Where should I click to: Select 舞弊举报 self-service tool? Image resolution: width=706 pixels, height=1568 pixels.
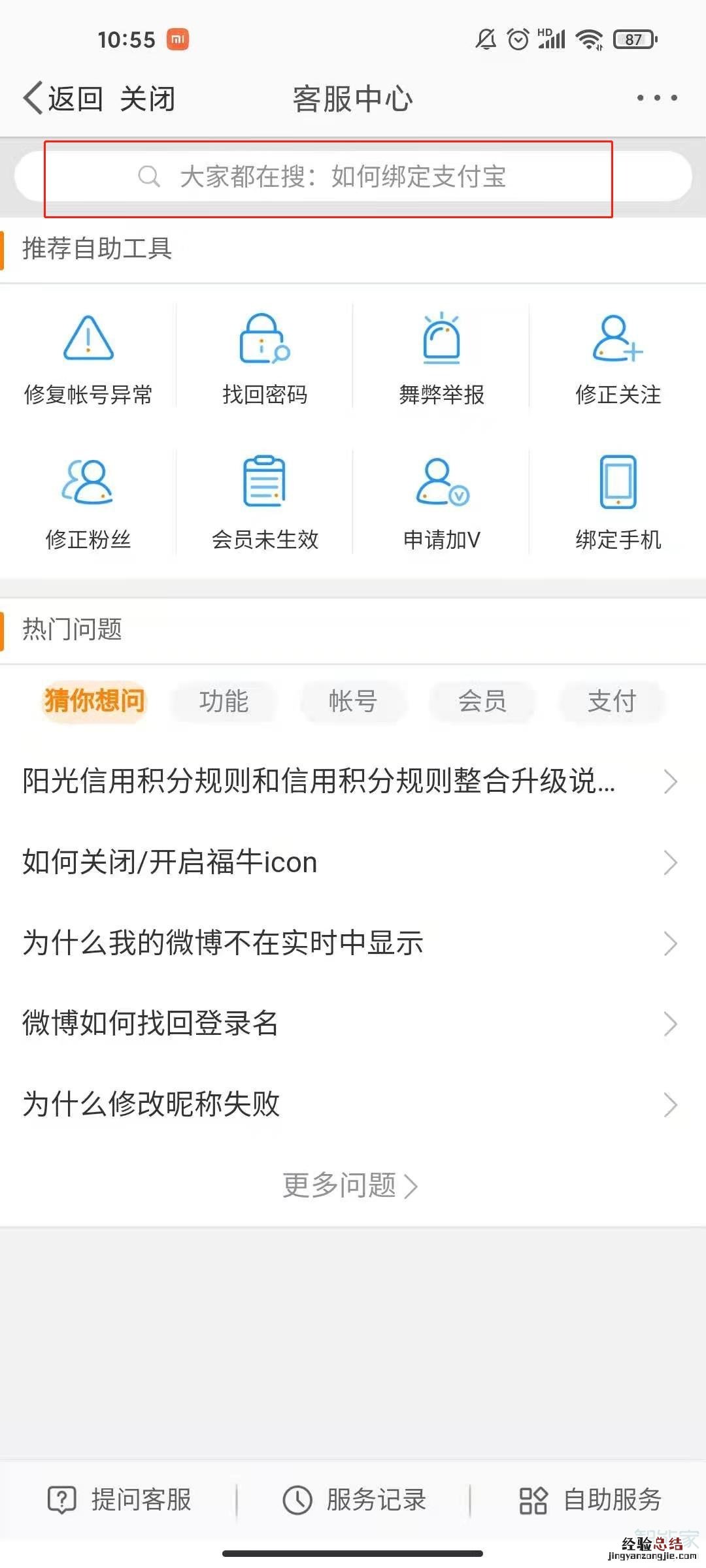(441, 359)
